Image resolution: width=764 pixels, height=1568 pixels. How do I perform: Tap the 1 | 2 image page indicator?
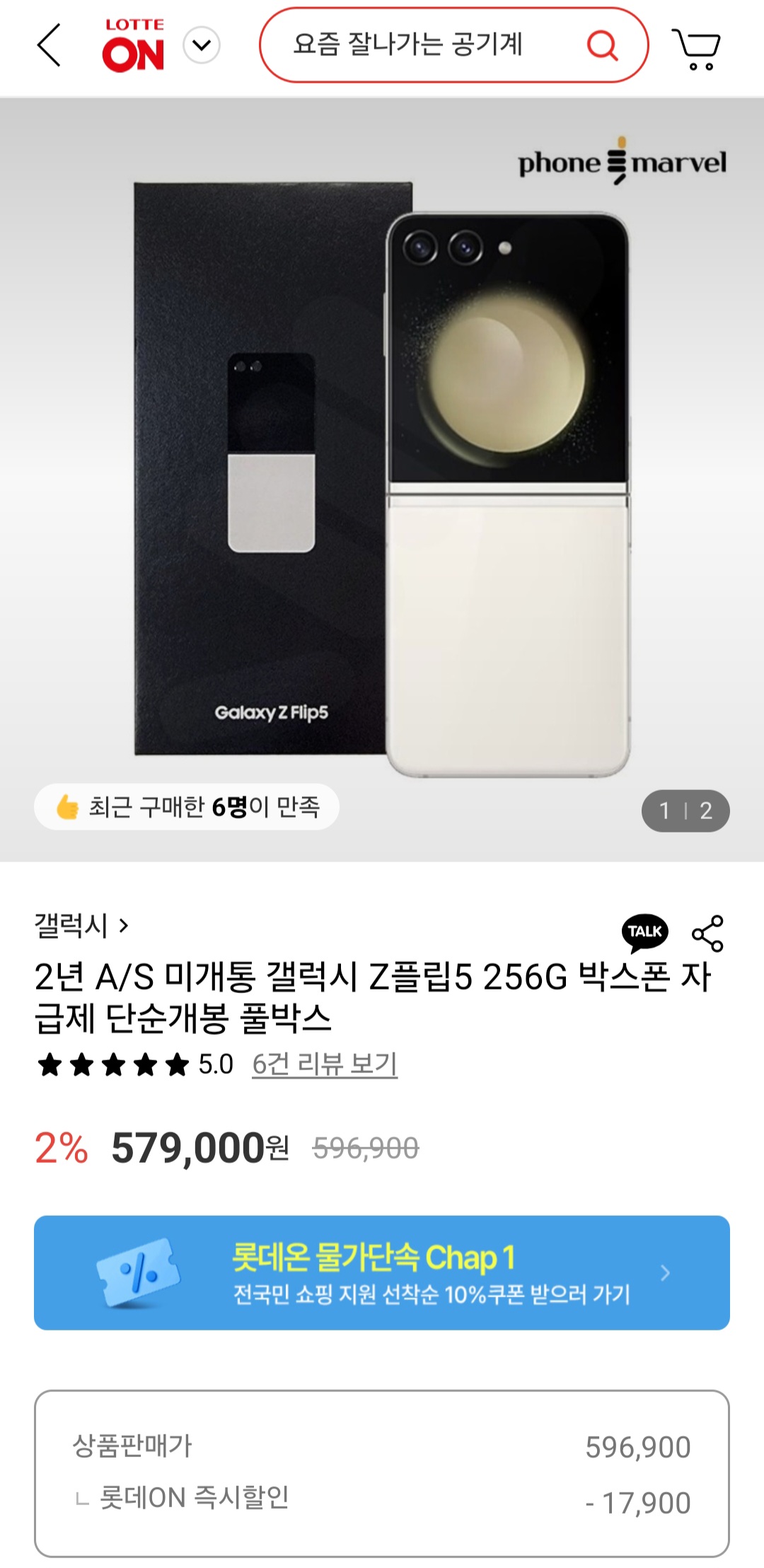coord(685,811)
